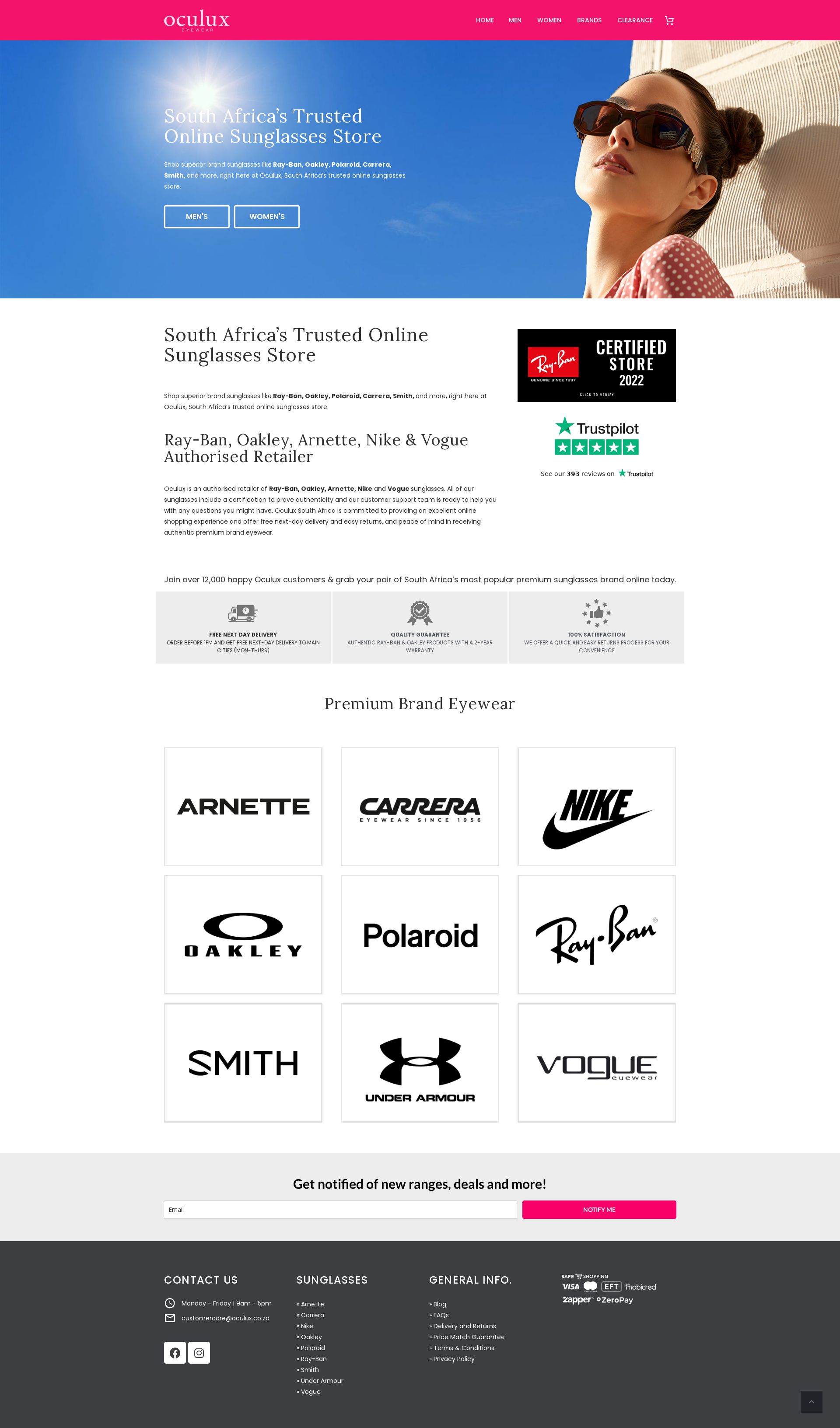Screen dimensions: 840x1428
Task: Open the shopping cart icon
Action: (x=669, y=21)
